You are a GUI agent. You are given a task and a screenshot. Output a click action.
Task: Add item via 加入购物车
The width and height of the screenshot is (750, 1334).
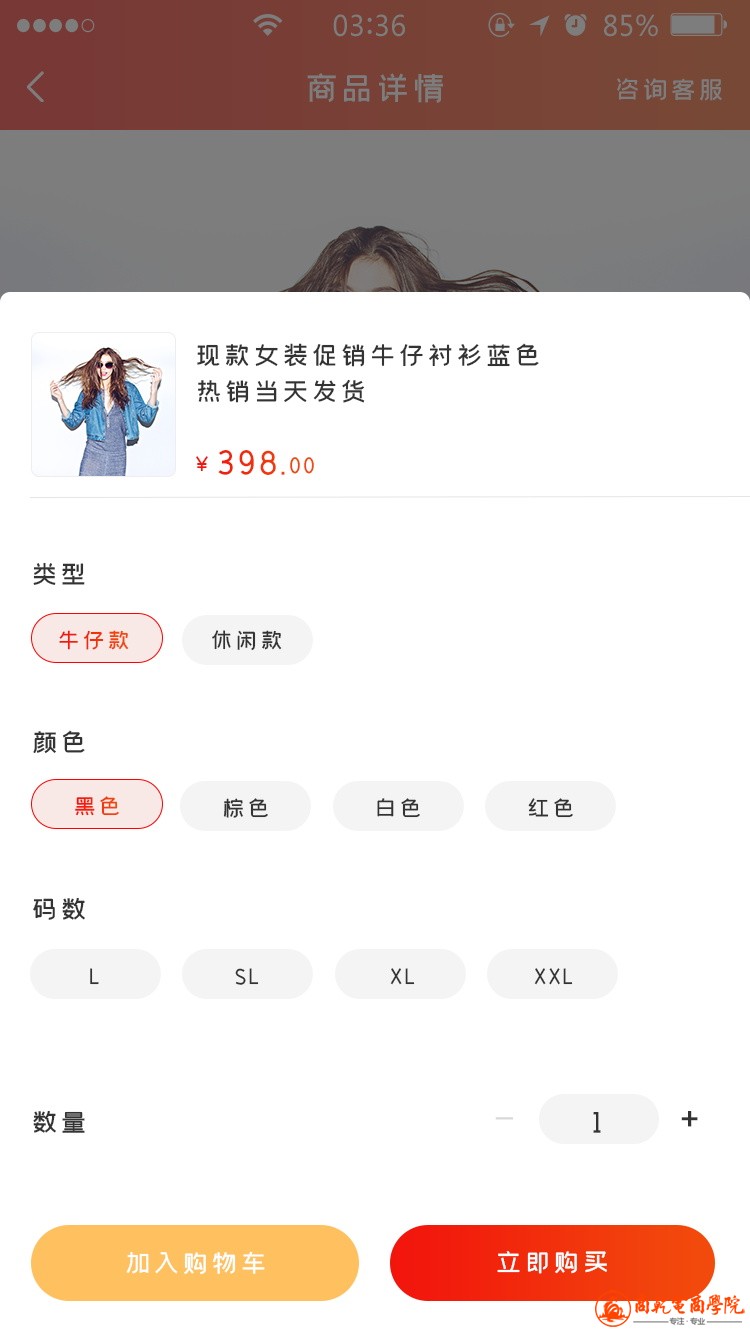(195, 1262)
